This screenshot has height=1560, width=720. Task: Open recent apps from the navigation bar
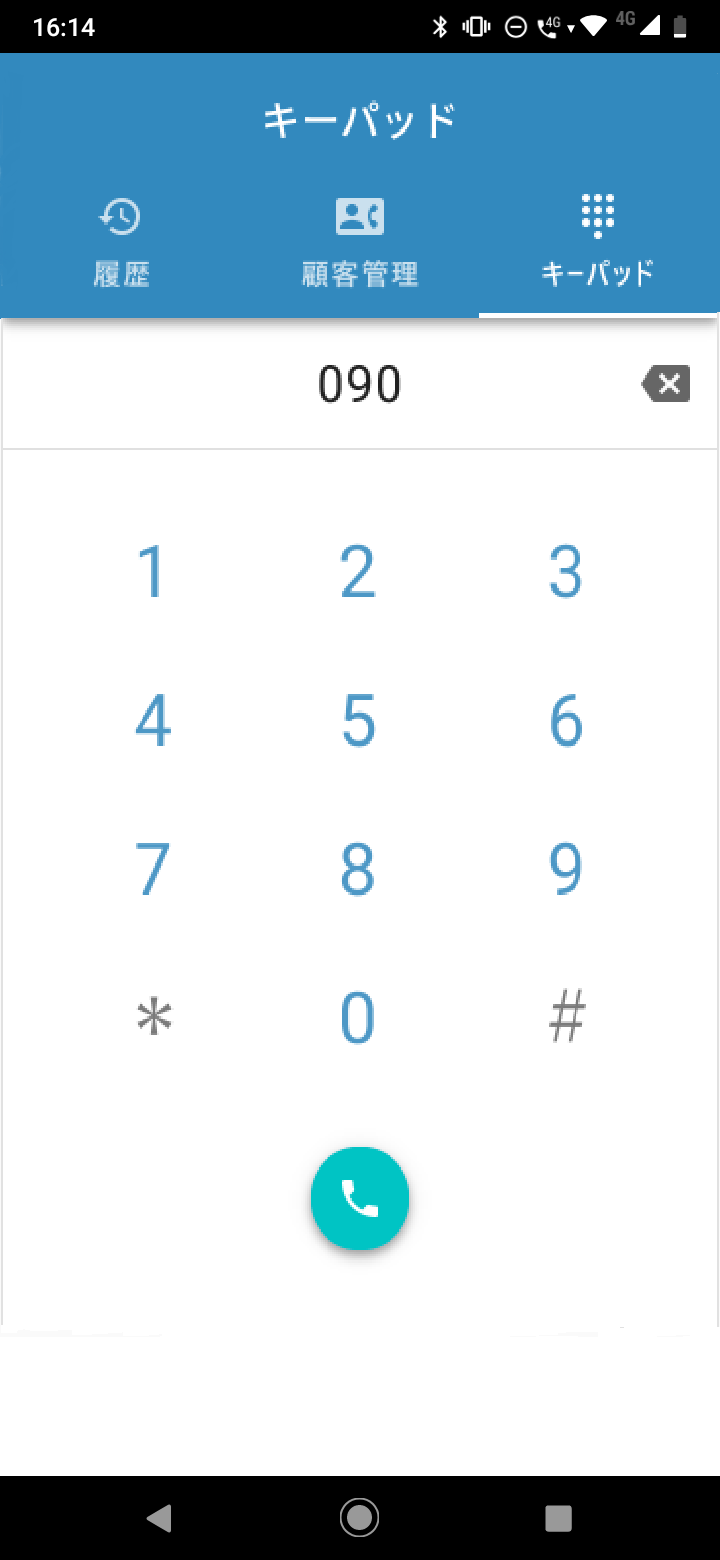(x=558, y=1518)
